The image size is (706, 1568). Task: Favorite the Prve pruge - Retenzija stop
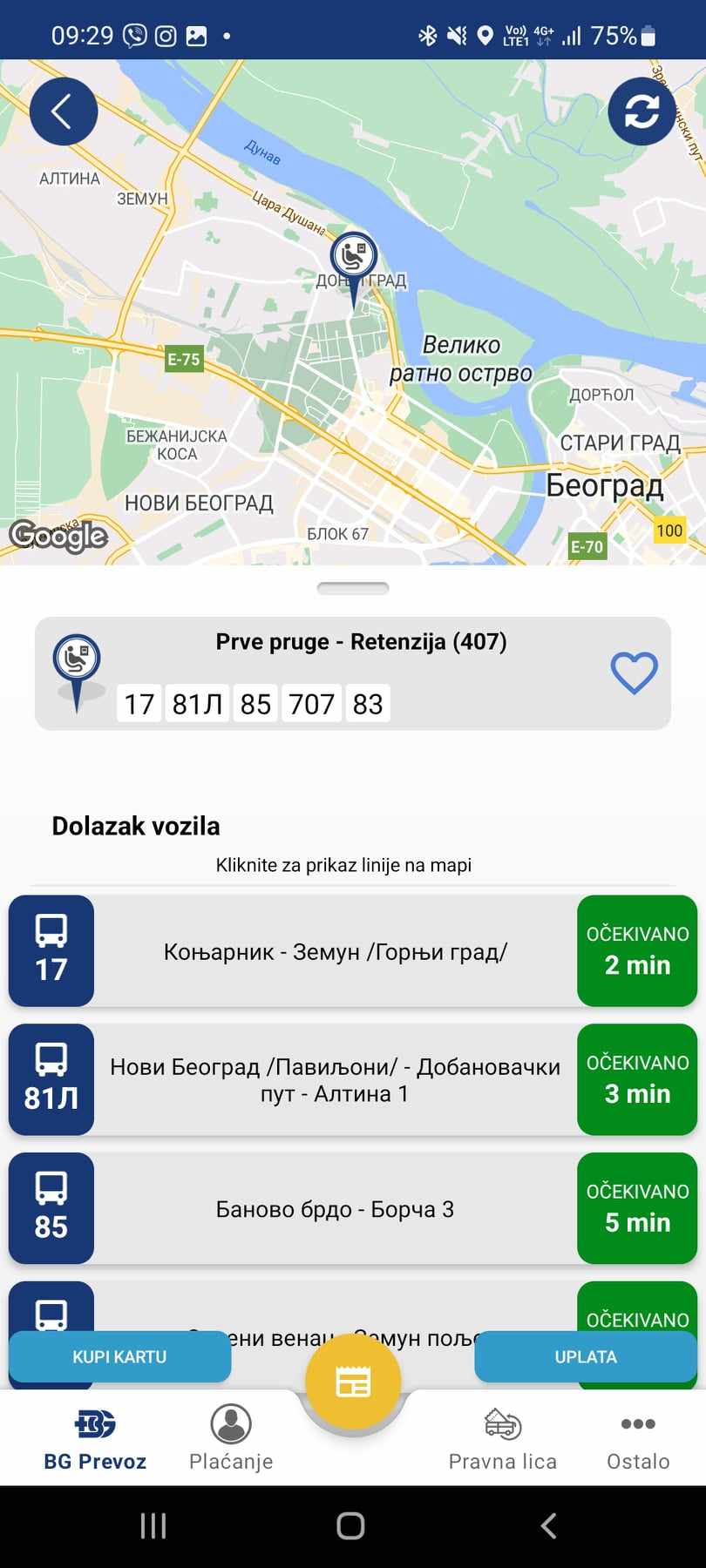(635, 672)
